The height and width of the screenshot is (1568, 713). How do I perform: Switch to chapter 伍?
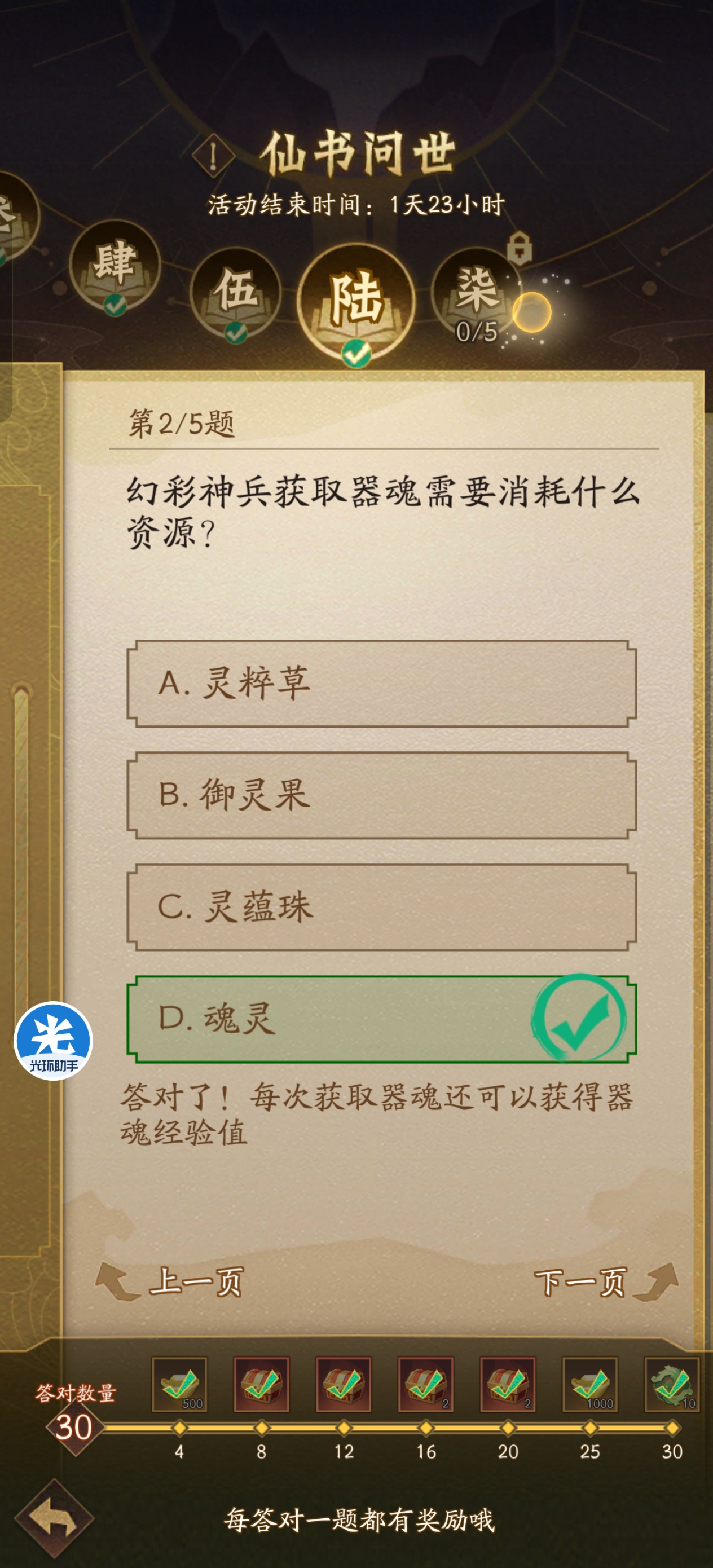(x=235, y=293)
